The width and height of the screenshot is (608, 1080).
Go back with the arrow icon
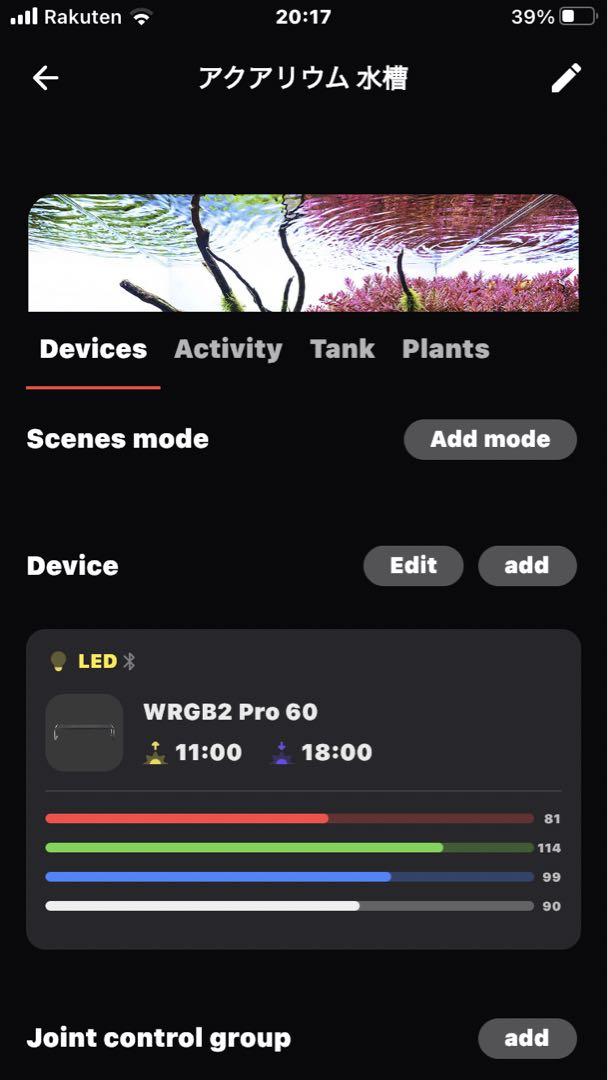pos(45,78)
